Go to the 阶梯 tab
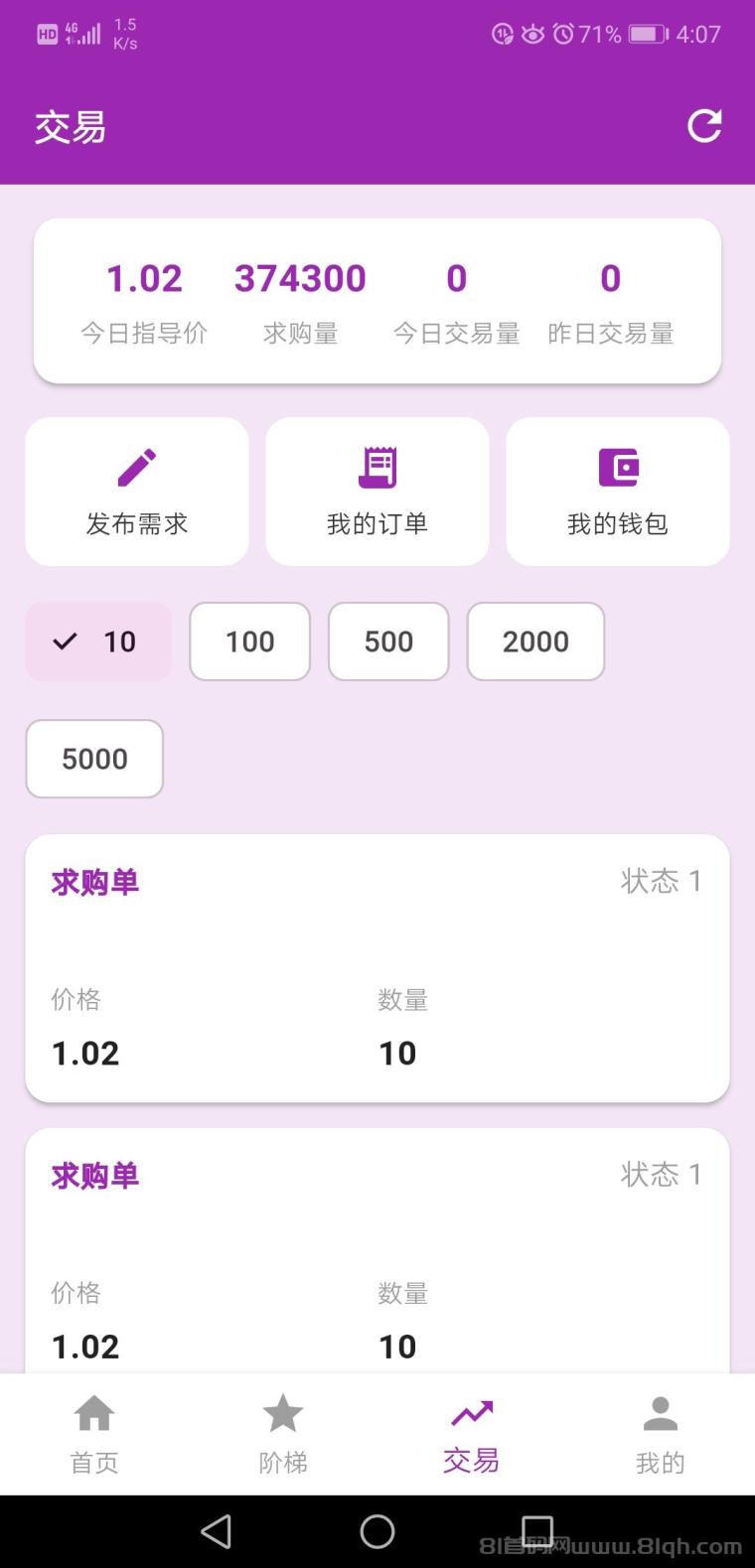Viewport: 755px width, 1568px height. pos(283,1434)
